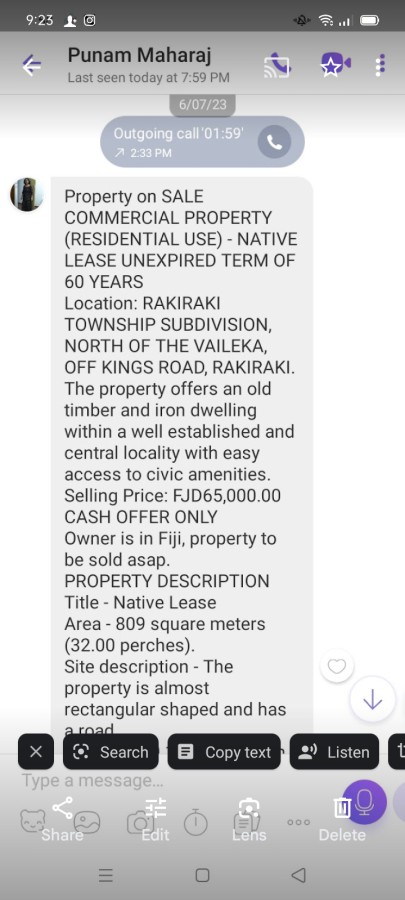Tap the Search chip

click(x=110, y=751)
